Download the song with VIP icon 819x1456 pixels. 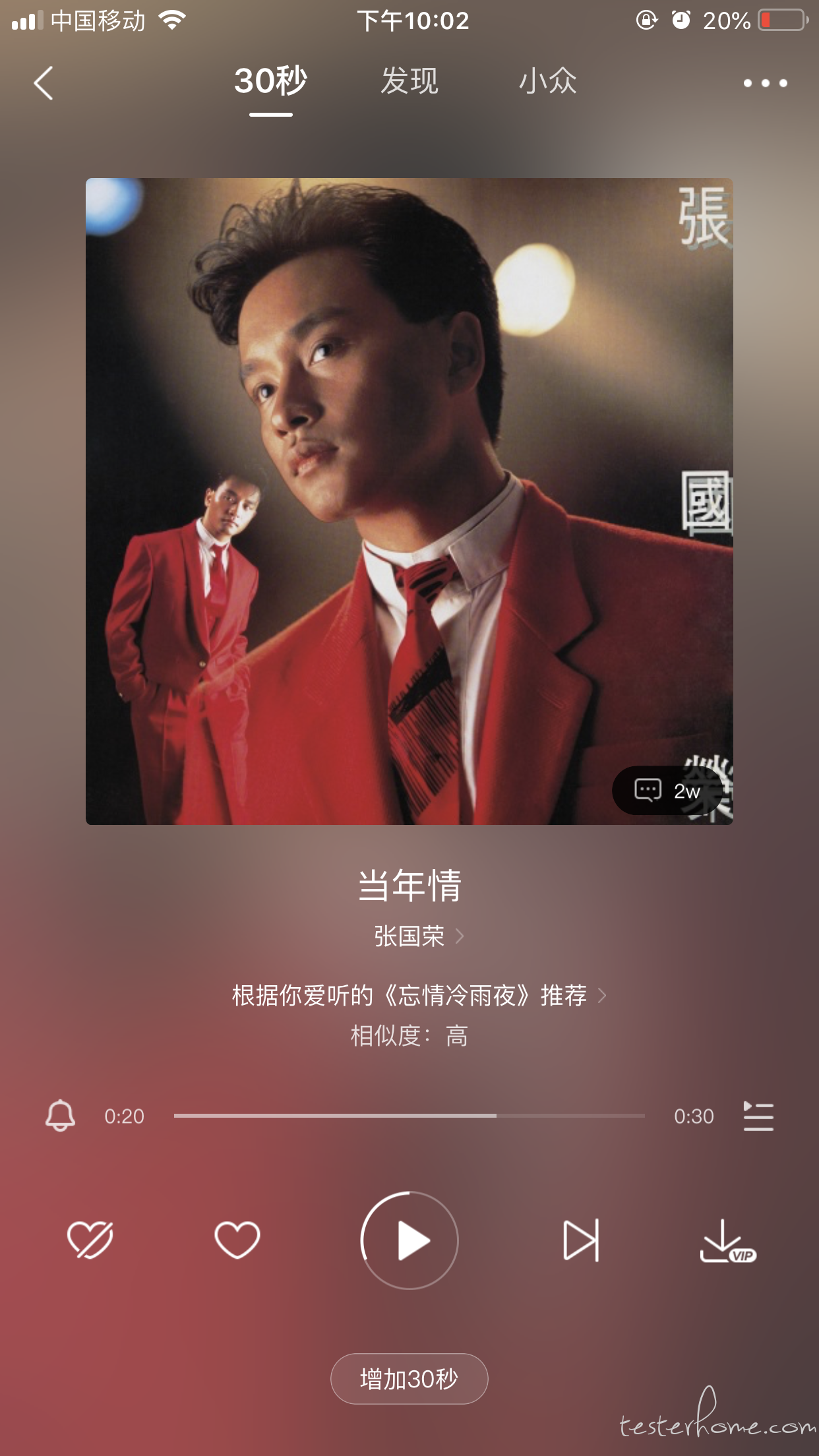[725, 1241]
